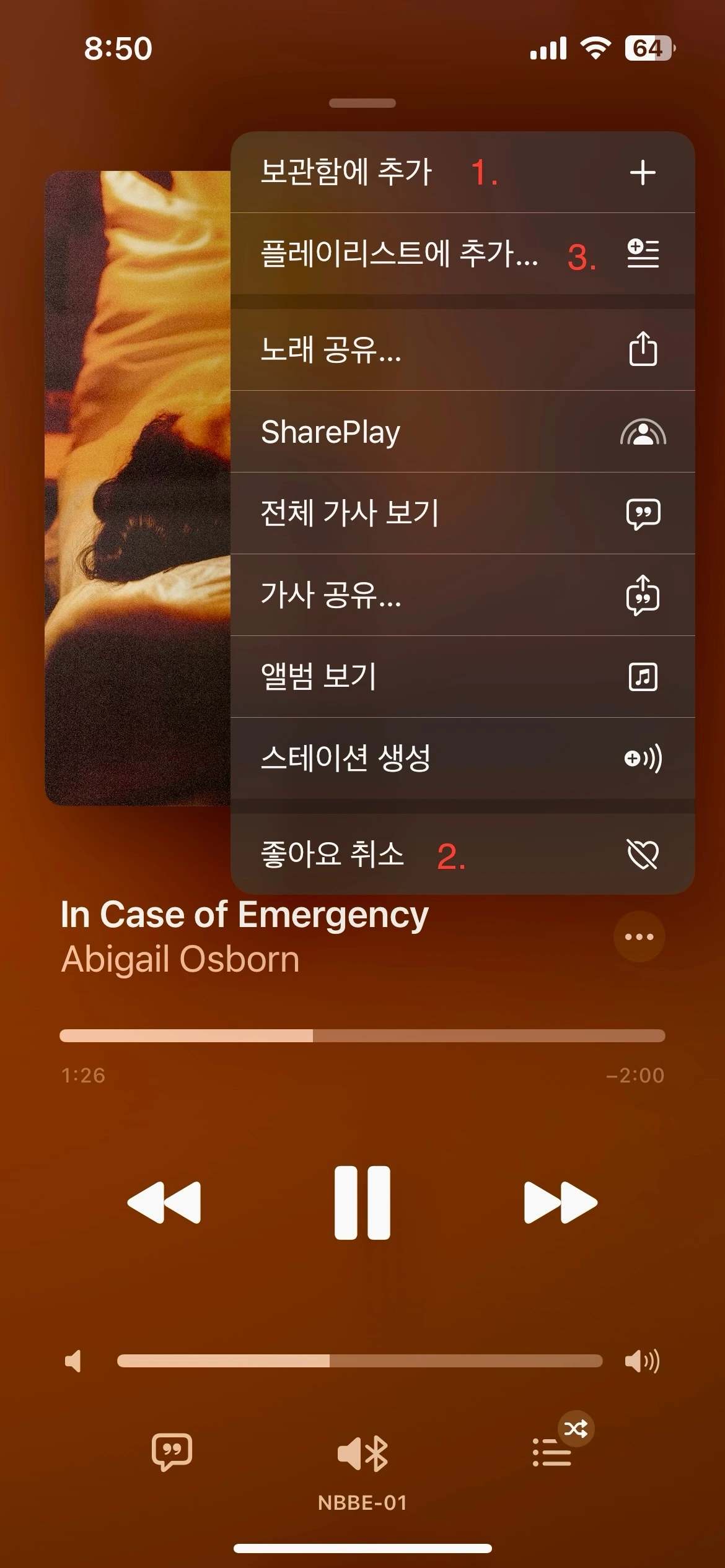Tap 좋아요 취소 to unlove the song
The image size is (725, 1568).
pyautogui.click(x=462, y=854)
